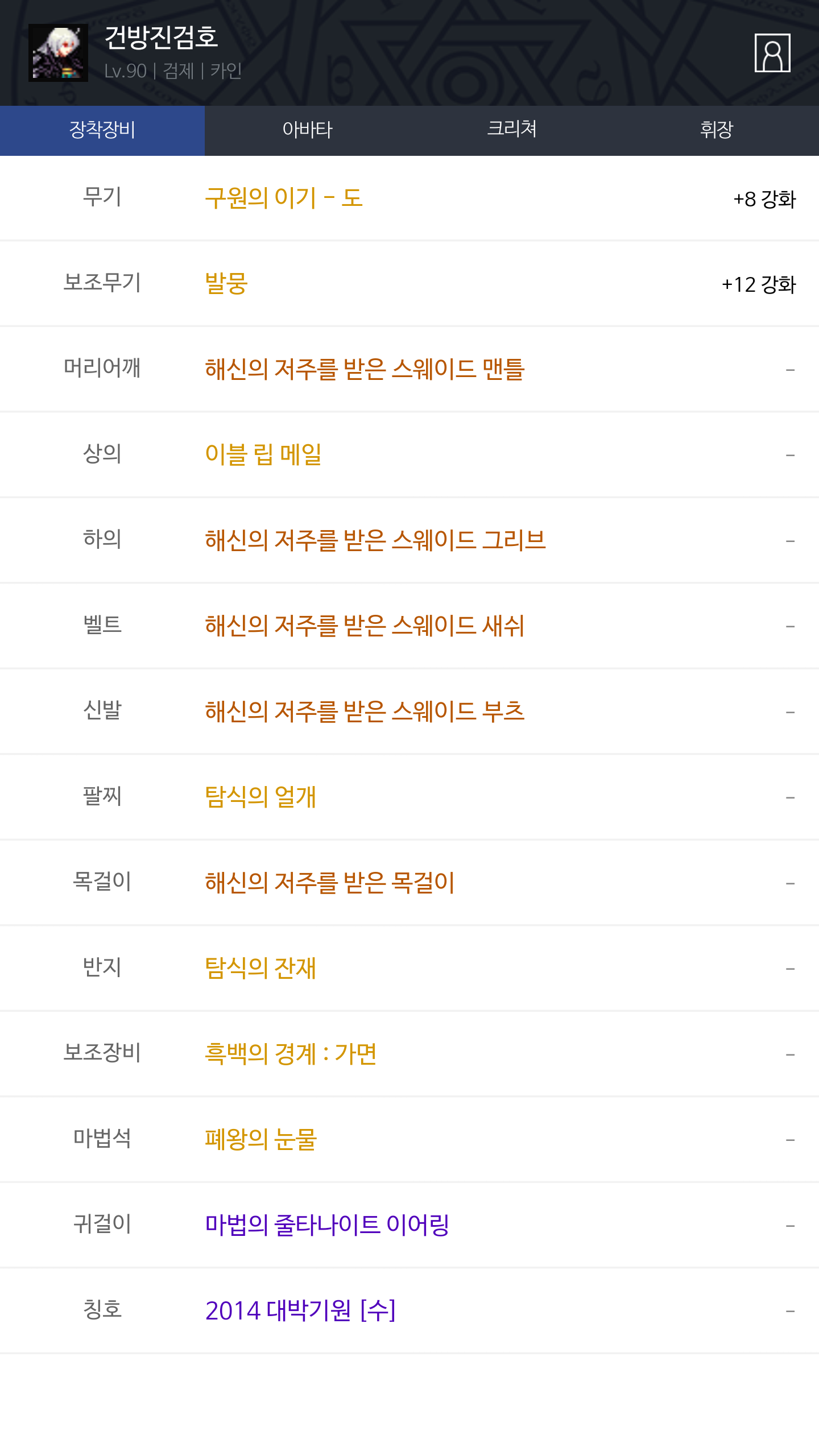View ring 탐식의 잔재
The image size is (819, 1456).
click(260, 968)
